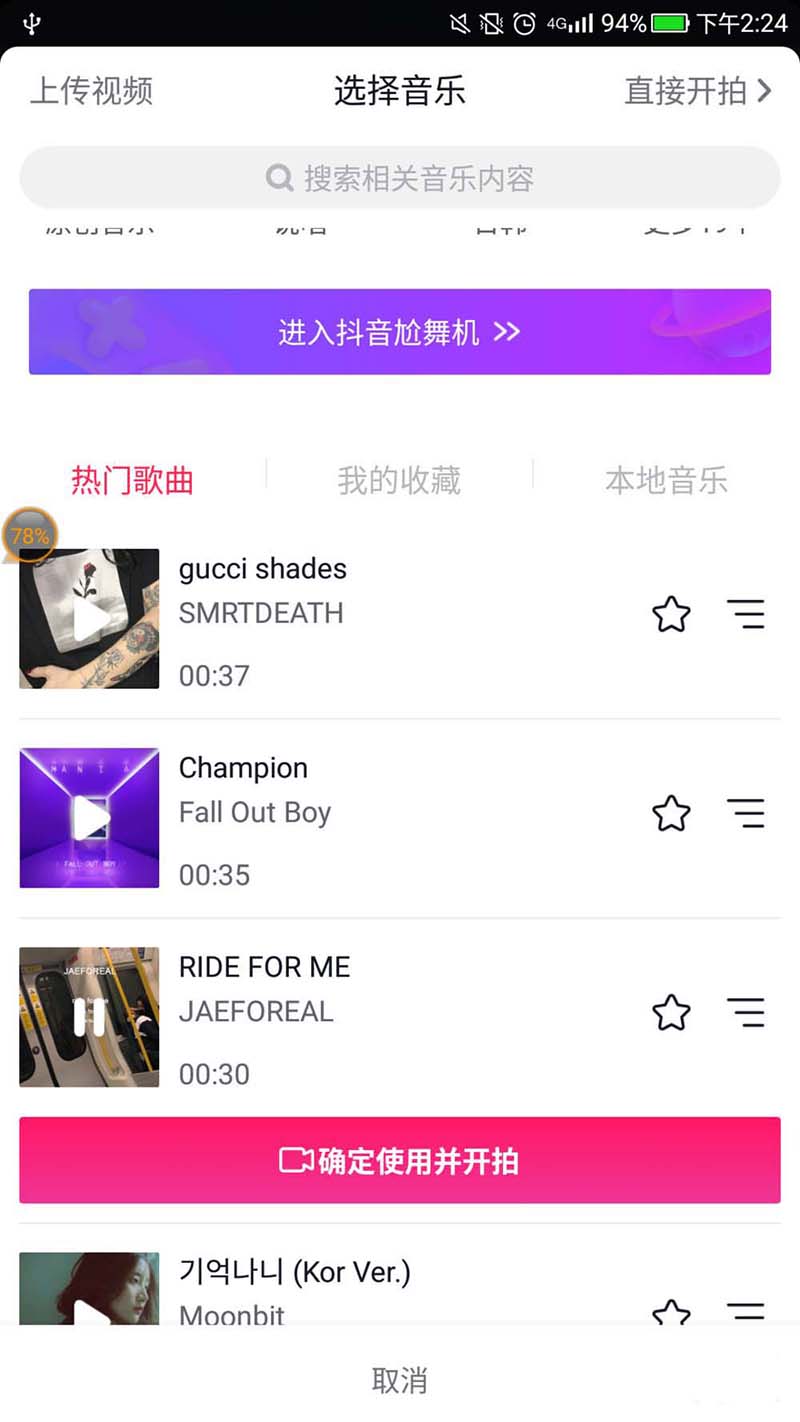Pause the RIDE FOR ME preview
The height and width of the screenshot is (1422, 800).
point(89,1017)
